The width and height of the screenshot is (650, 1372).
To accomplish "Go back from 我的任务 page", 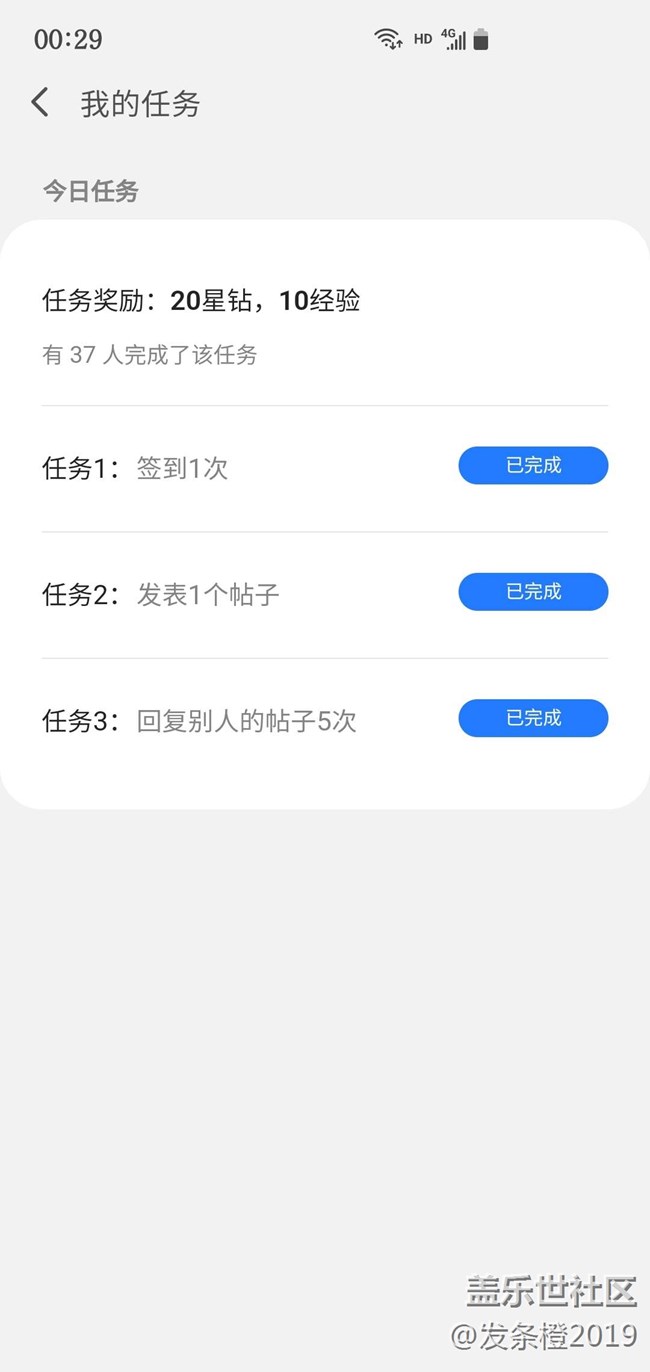I will (x=40, y=102).
